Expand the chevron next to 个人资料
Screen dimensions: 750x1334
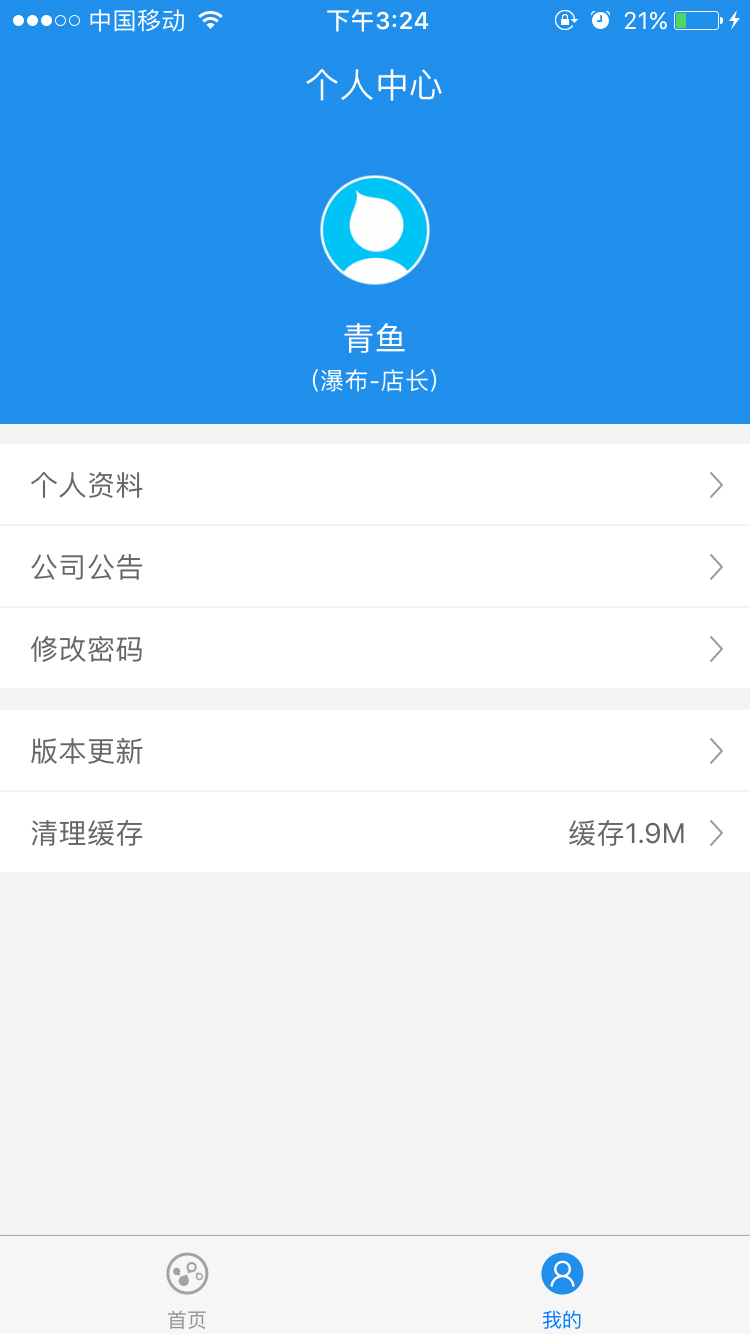pyautogui.click(x=716, y=485)
